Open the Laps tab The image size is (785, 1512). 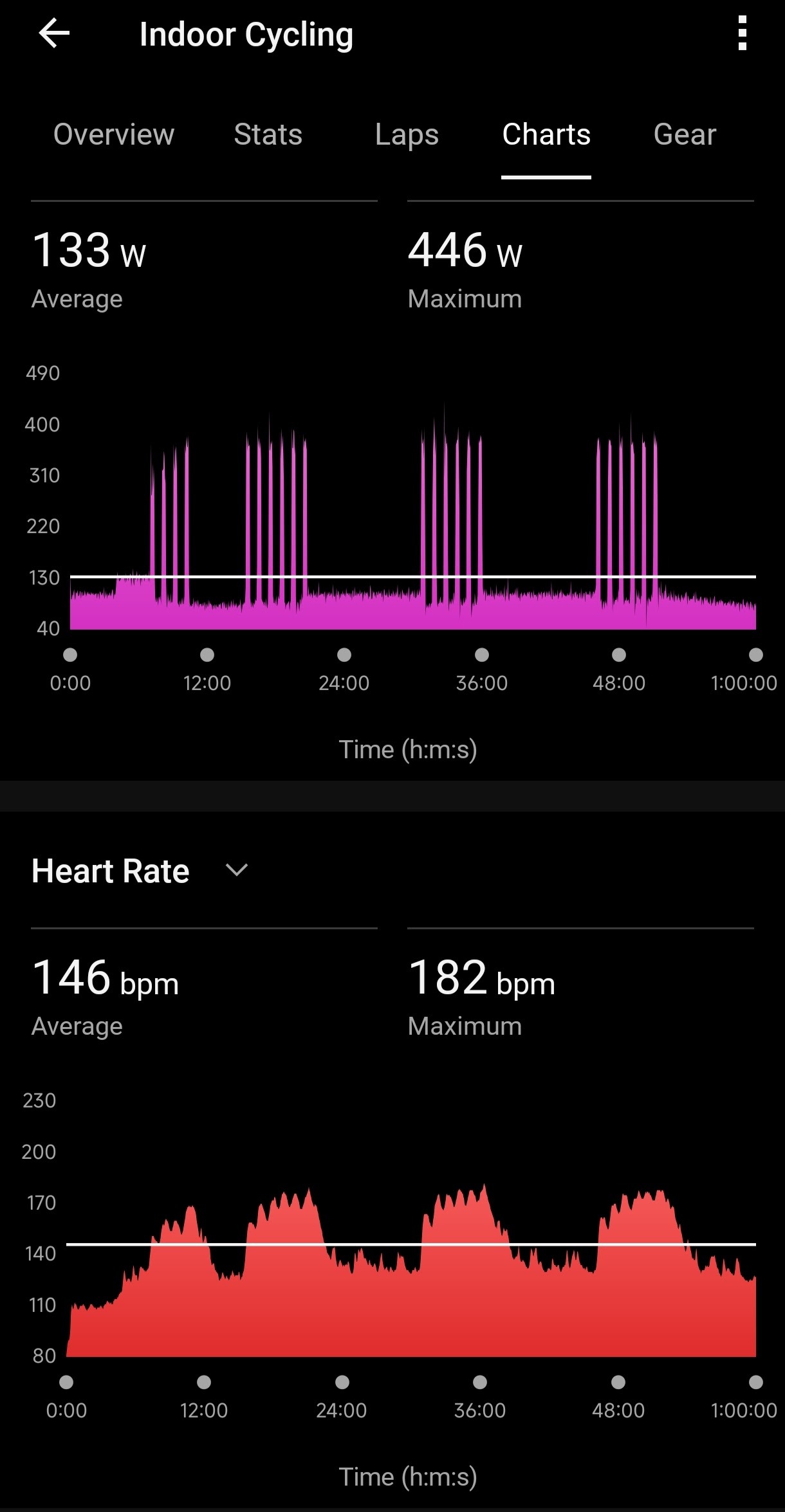coord(407,135)
